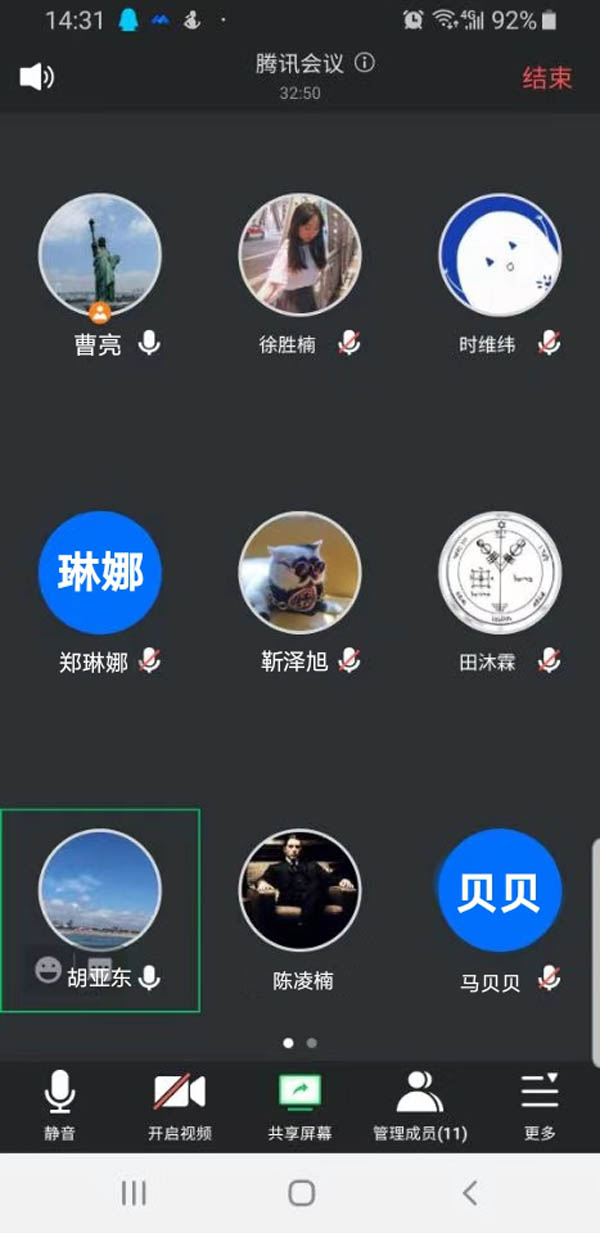Select participant 曹亮's tile
600x1233 pixels.
100,255
